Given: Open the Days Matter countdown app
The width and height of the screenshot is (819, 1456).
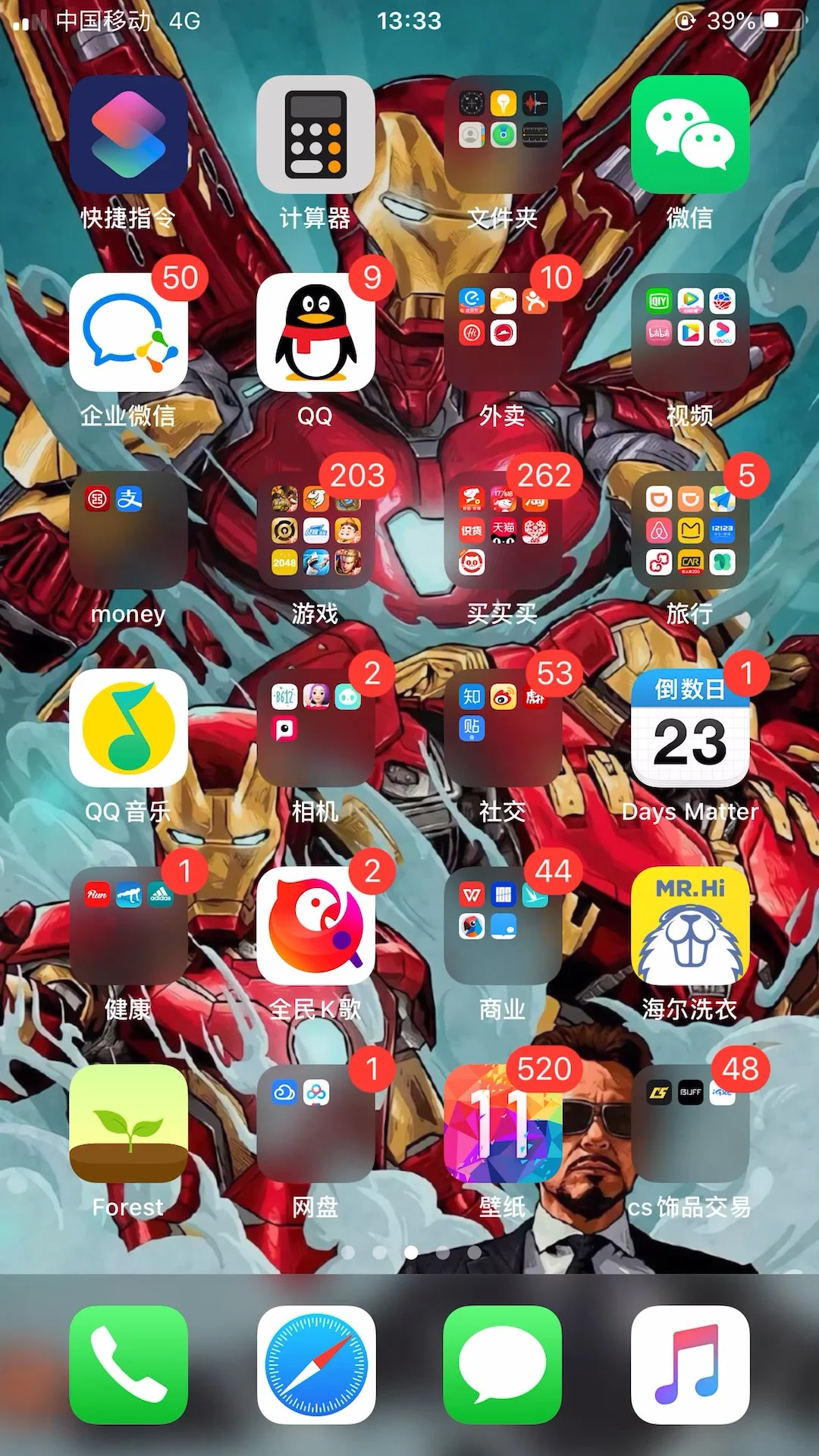Looking at the screenshot, I should click(690, 728).
